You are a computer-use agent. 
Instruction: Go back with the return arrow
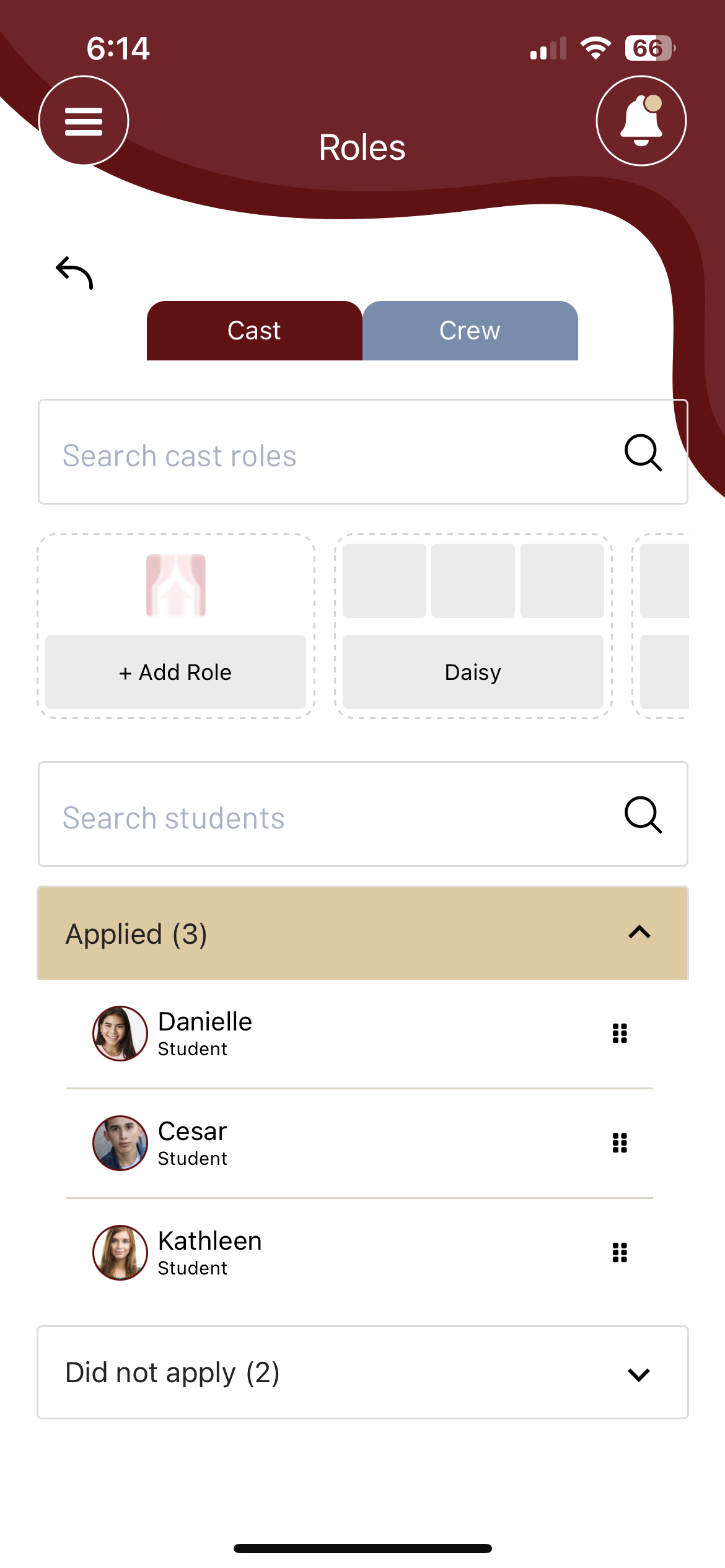(x=74, y=272)
